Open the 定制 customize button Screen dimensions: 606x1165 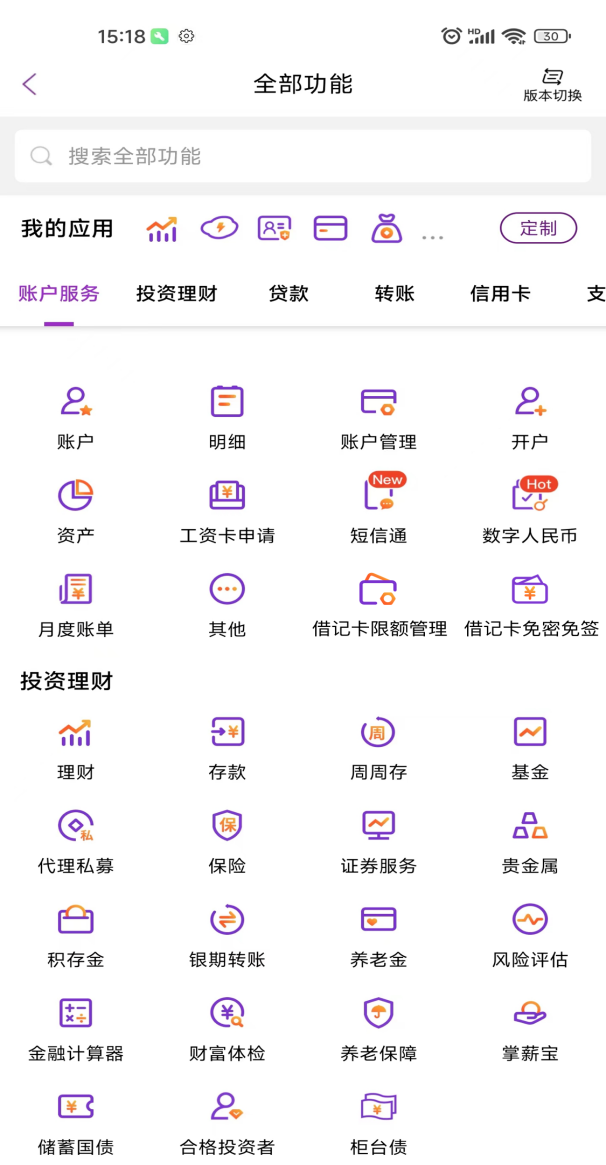538,228
